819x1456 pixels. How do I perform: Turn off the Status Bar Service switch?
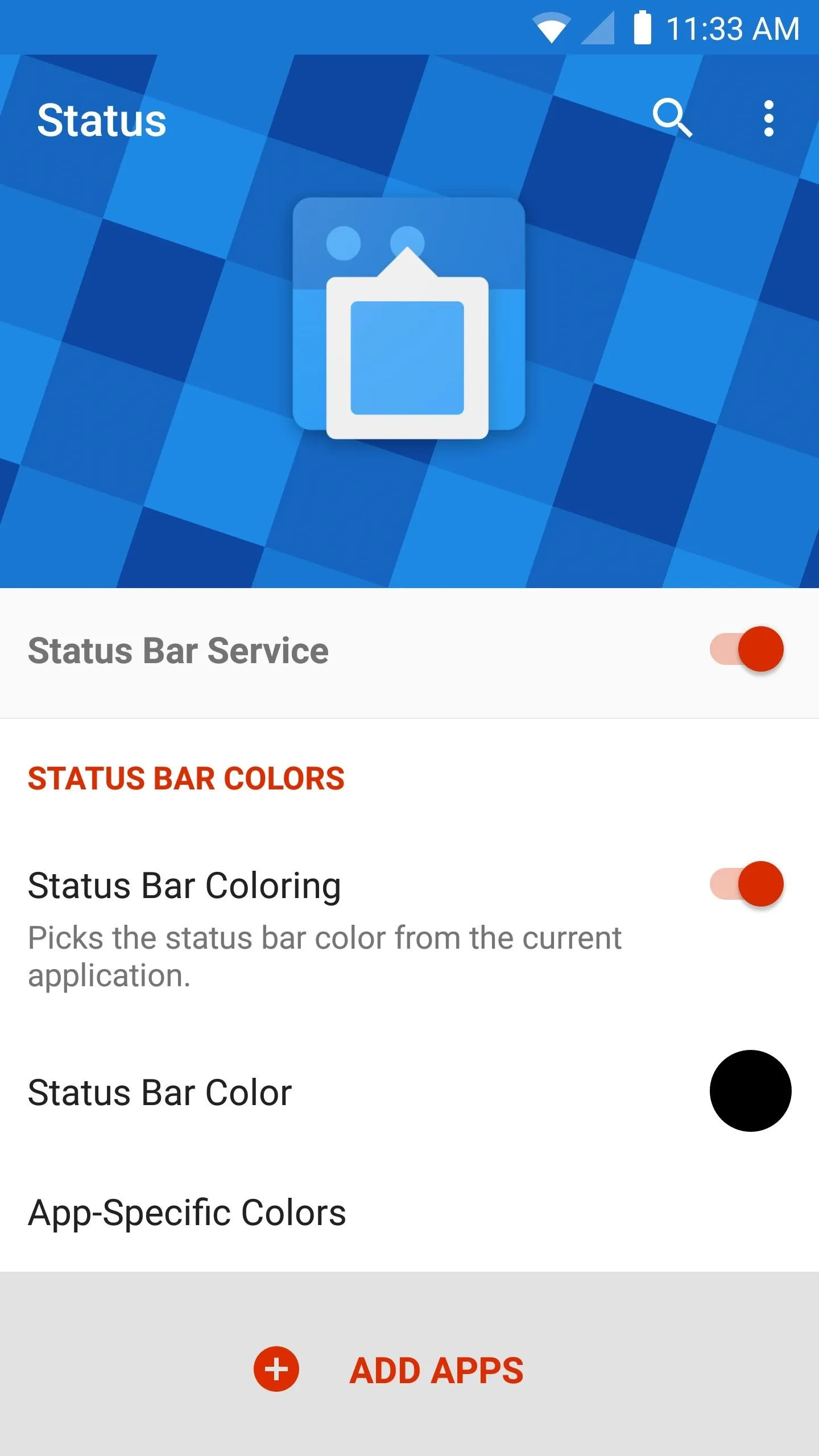(x=747, y=649)
